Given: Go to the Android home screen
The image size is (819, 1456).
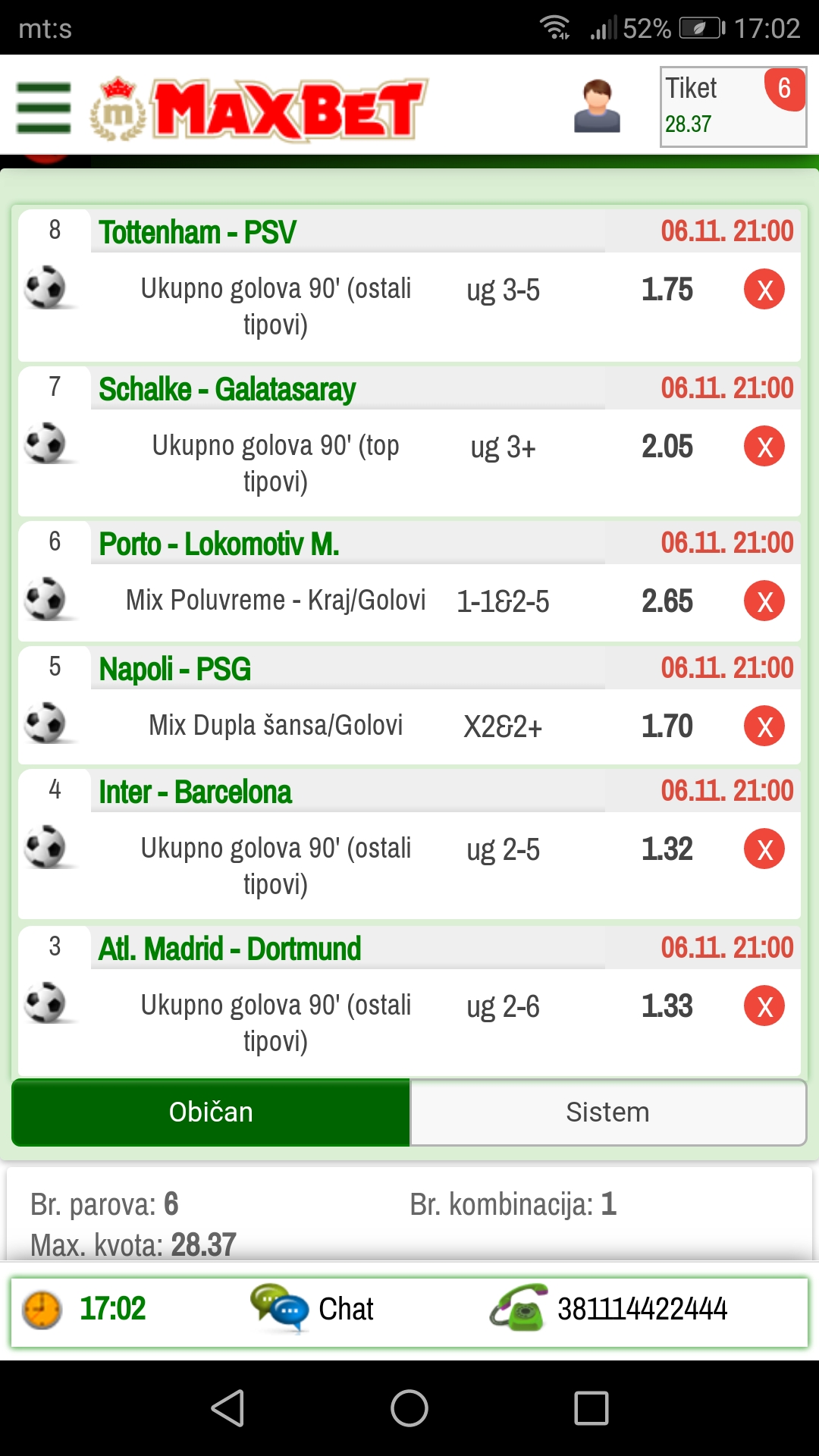Looking at the screenshot, I should point(409,1408).
